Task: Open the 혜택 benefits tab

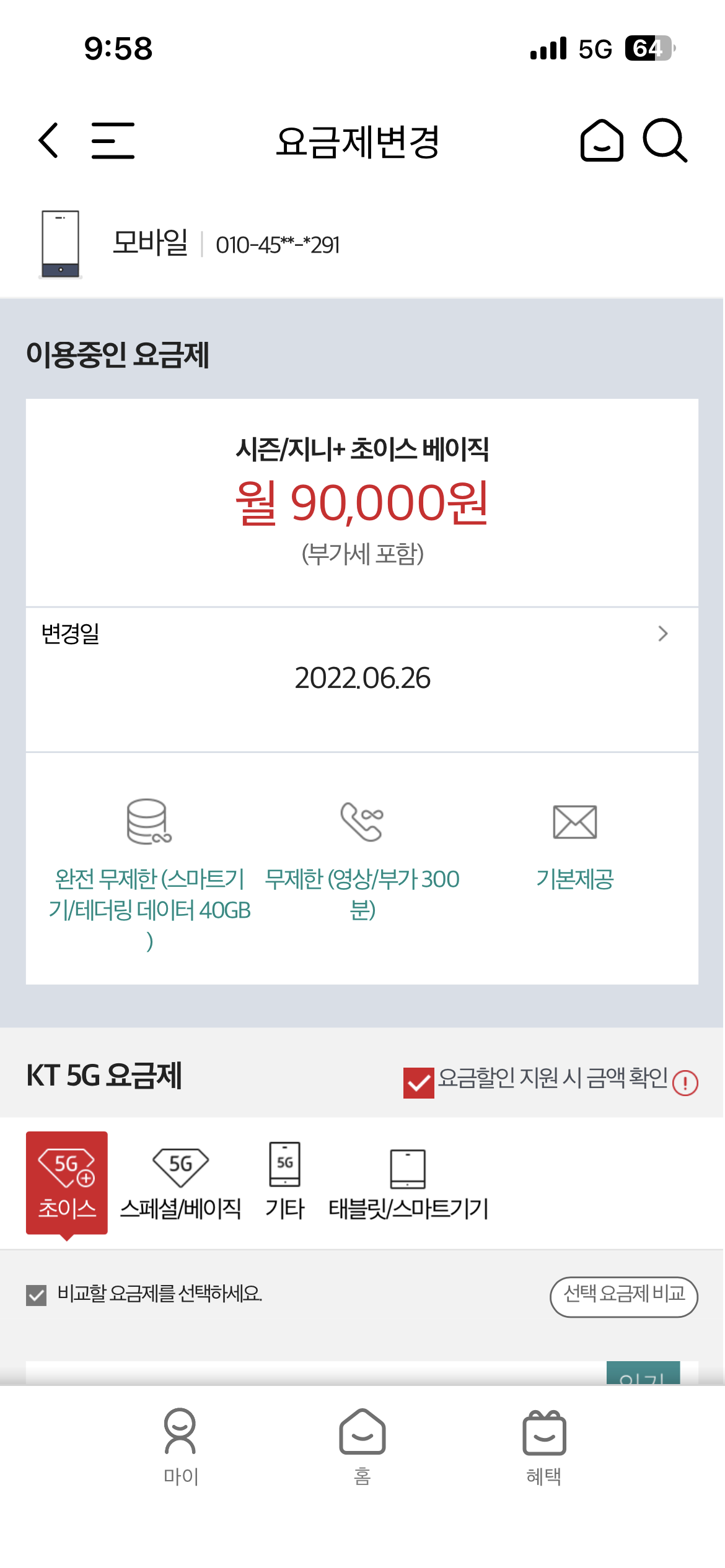Action: coord(544,1447)
